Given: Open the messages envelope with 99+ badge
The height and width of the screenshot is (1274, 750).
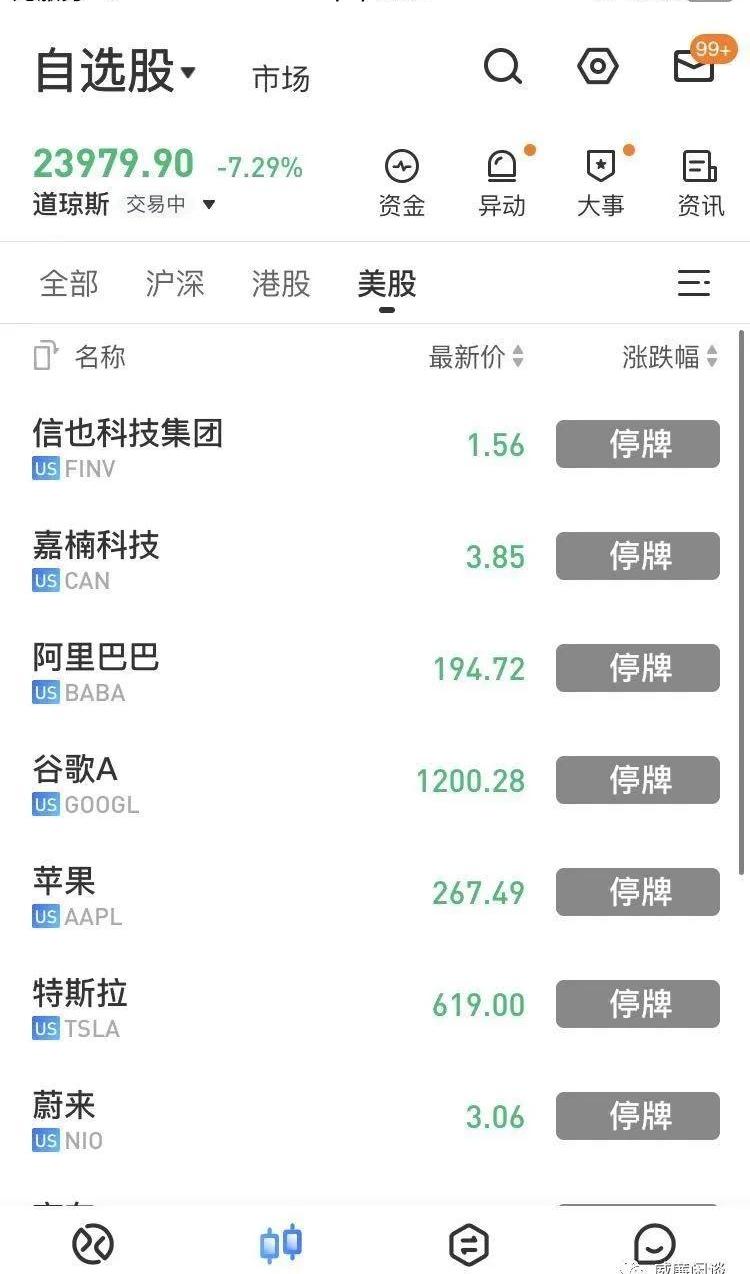Looking at the screenshot, I should tap(694, 66).
